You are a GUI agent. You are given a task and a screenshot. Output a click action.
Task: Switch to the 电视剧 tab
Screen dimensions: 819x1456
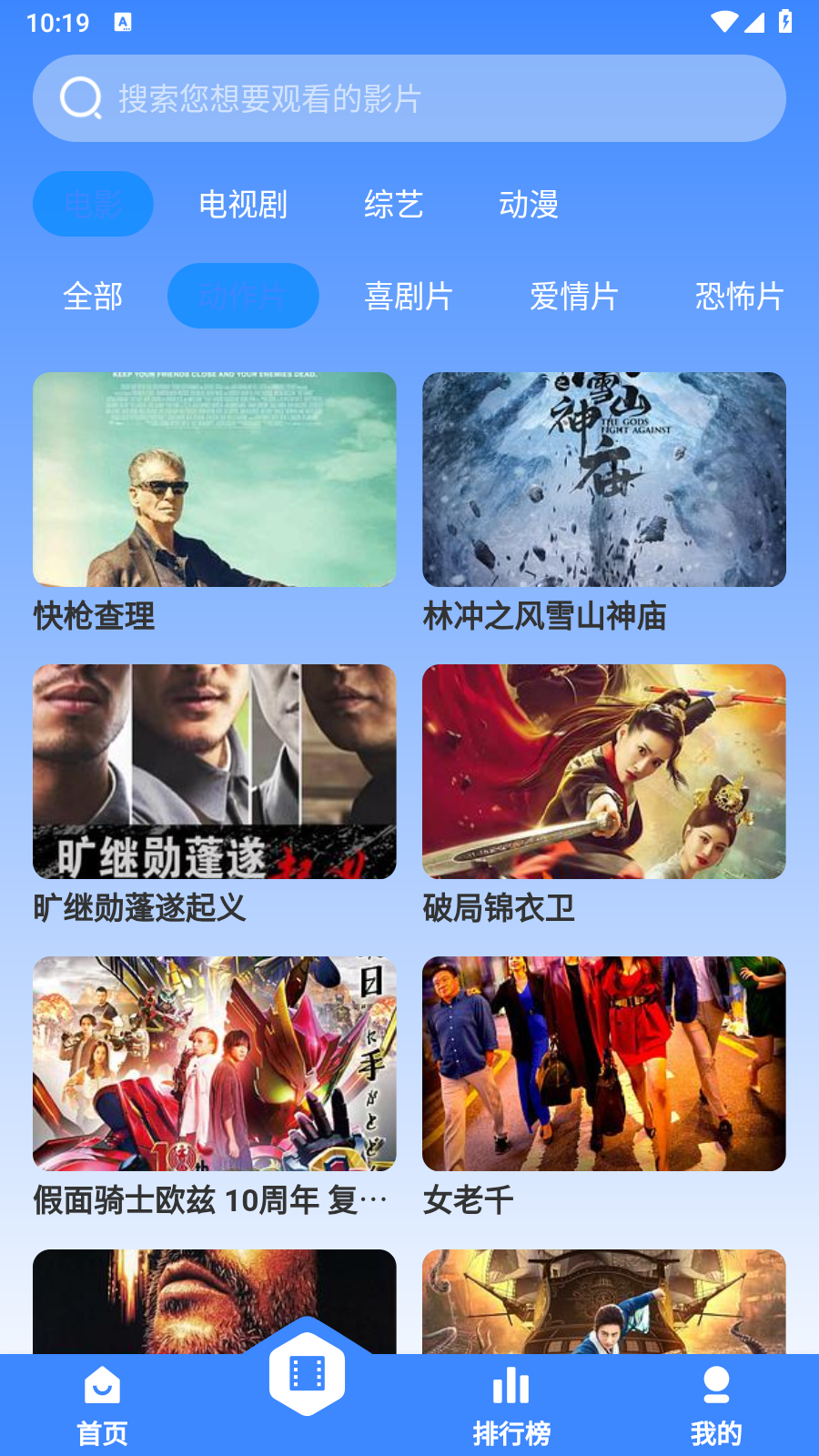coord(243,205)
